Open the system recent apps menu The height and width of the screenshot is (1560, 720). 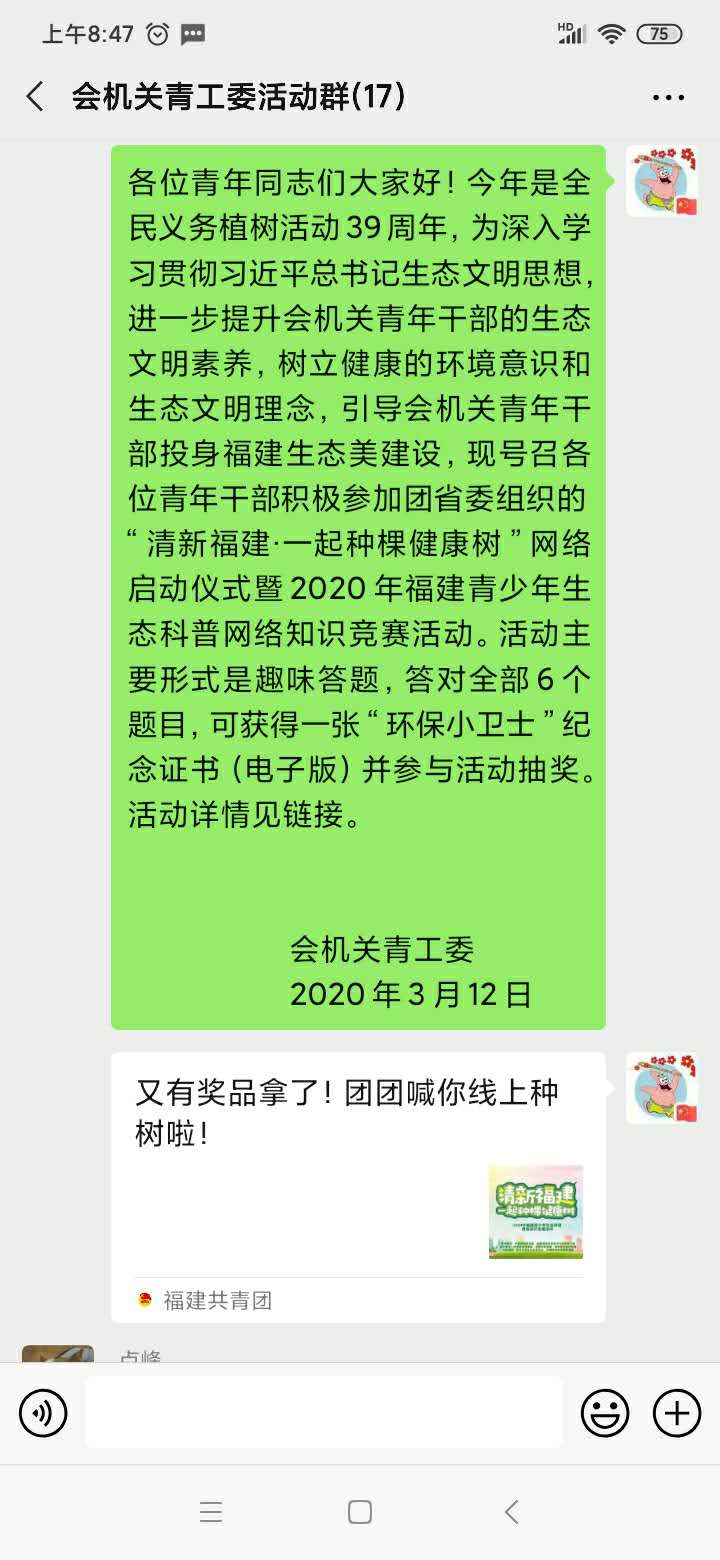click(211, 1512)
